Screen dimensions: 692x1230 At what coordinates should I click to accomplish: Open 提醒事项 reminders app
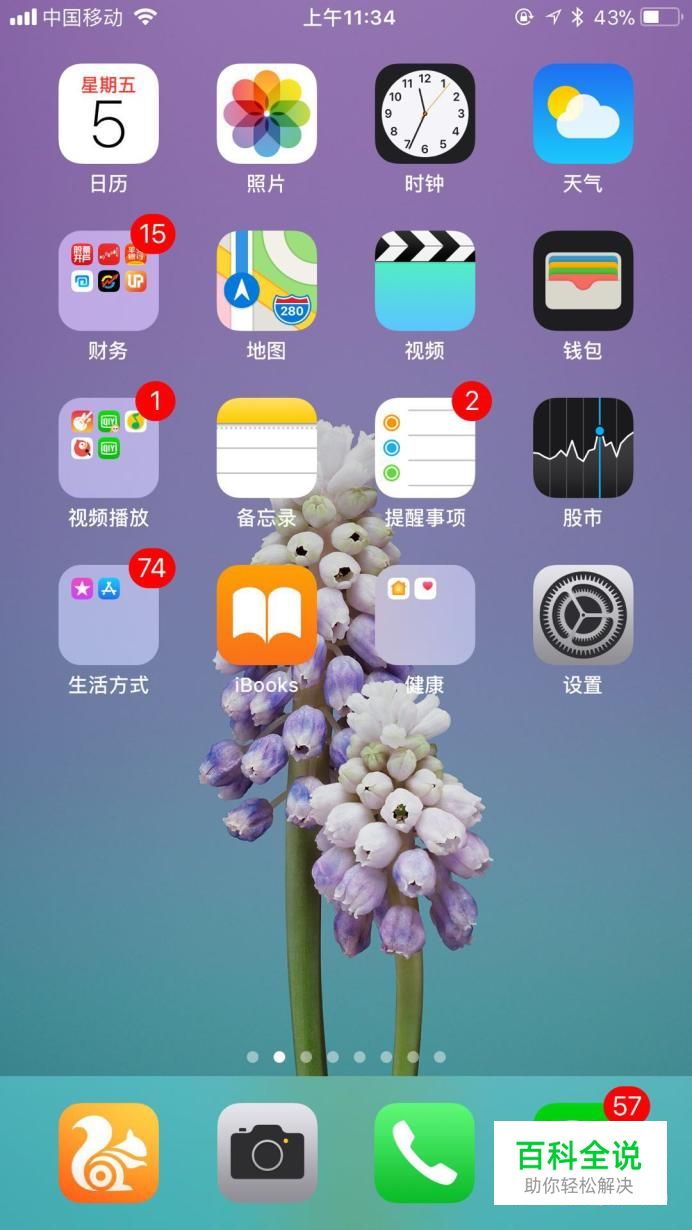click(x=424, y=448)
